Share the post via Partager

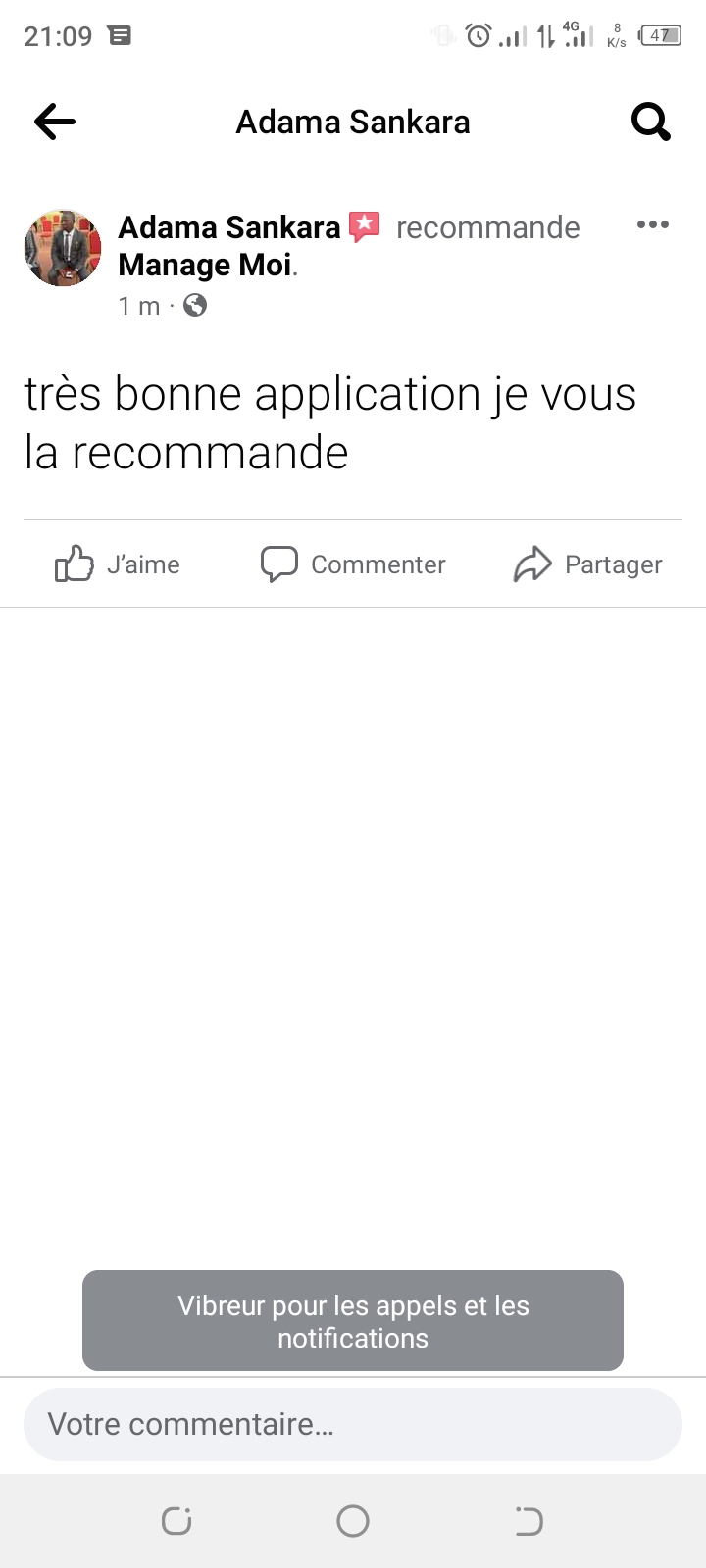pyautogui.click(x=588, y=564)
